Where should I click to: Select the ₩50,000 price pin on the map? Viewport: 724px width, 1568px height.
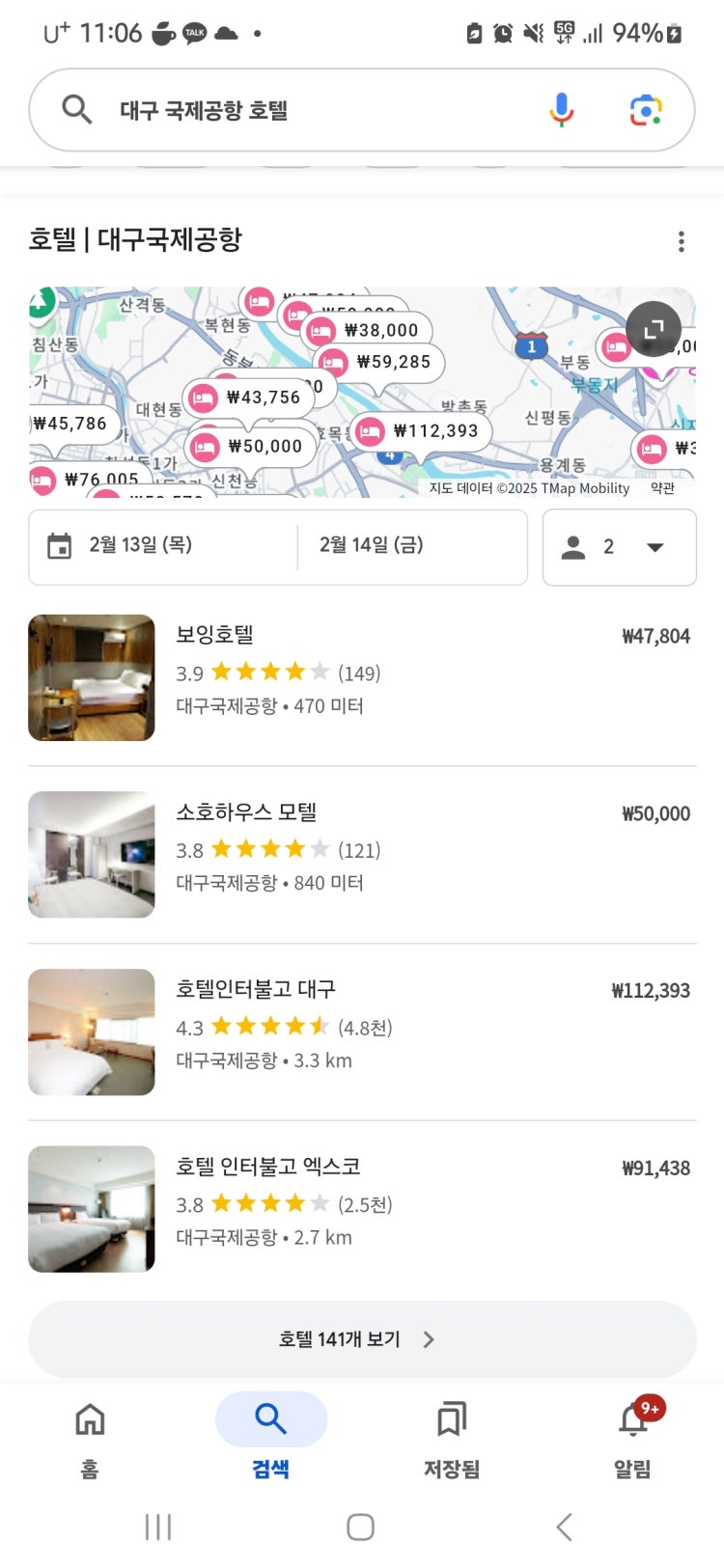pos(252,446)
